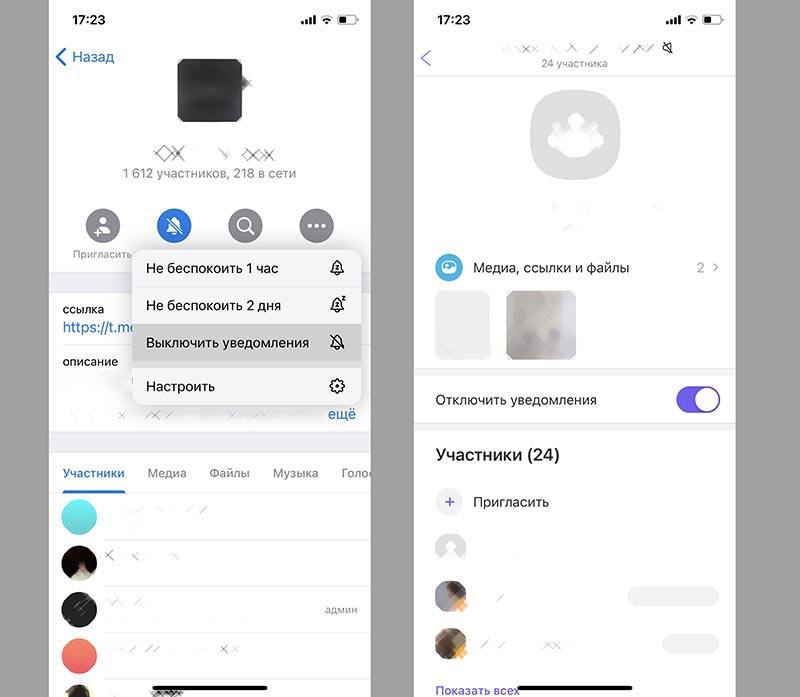This screenshot has width=800, height=697.
Task: Toggle the Отключить уведомления switch
Action: 697,400
